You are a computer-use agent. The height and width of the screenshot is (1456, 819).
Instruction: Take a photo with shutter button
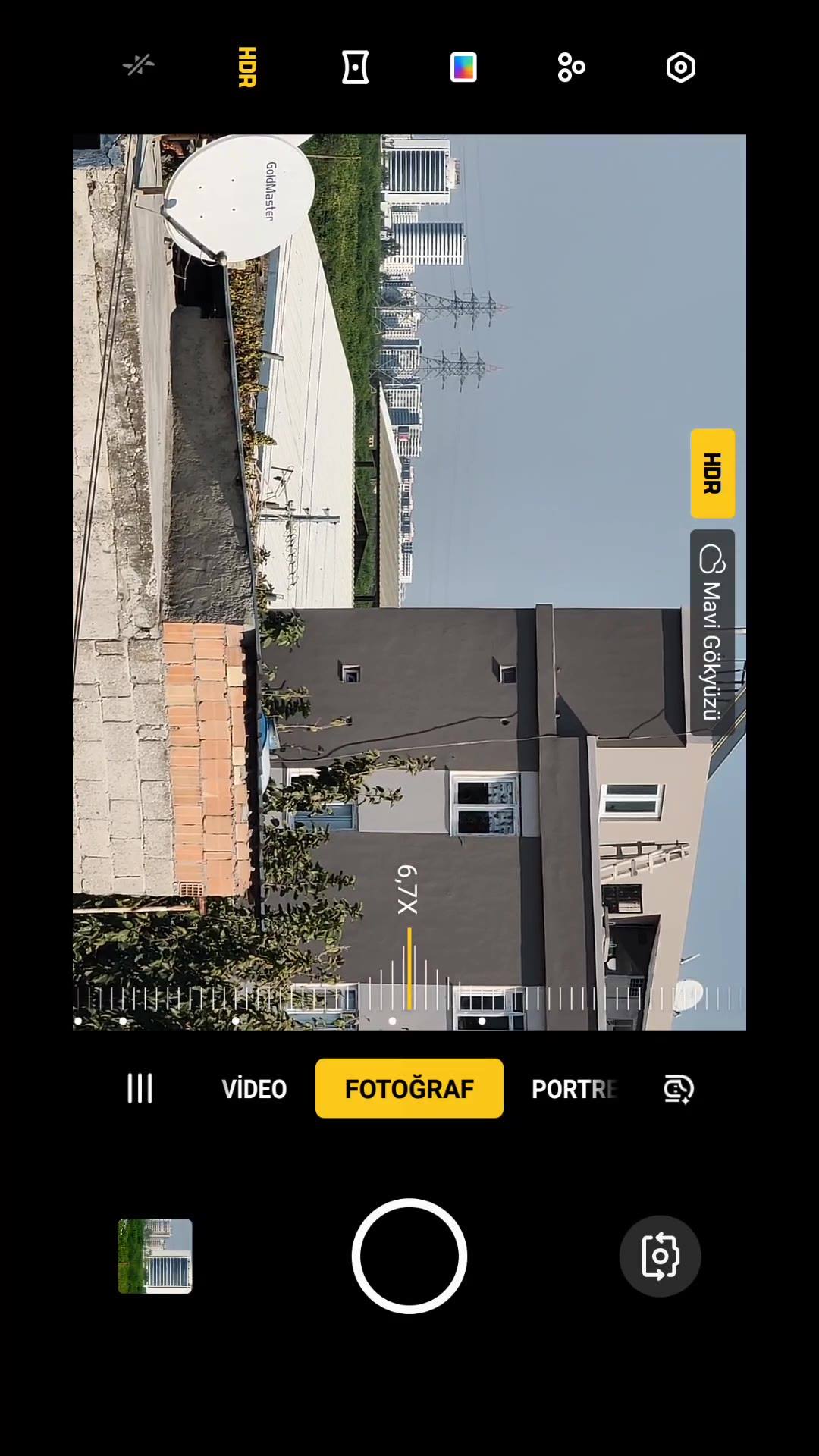[409, 1256]
